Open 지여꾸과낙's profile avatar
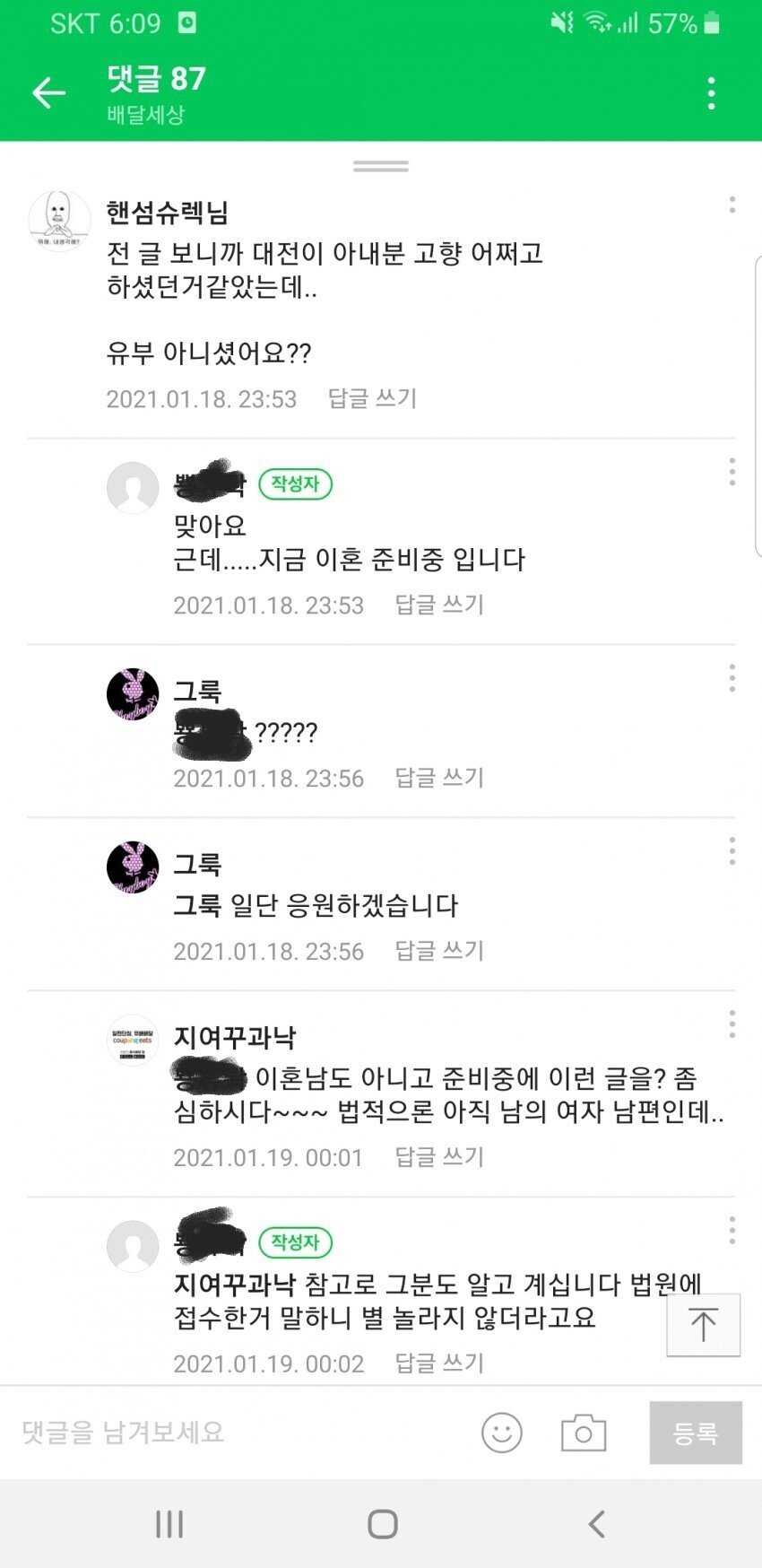Image resolution: width=762 pixels, height=1568 pixels. tap(133, 1041)
